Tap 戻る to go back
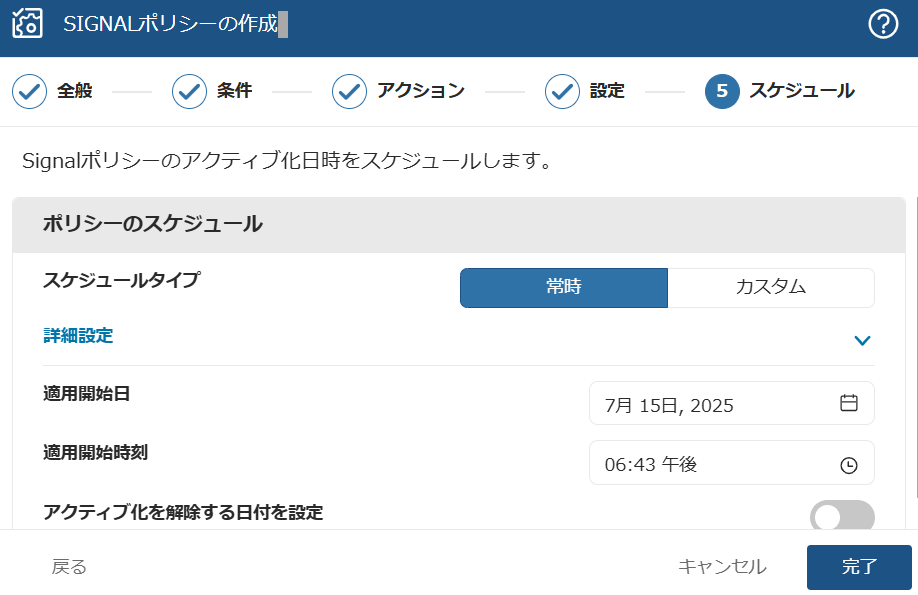Screen dimensions: 918x595 point(69,567)
